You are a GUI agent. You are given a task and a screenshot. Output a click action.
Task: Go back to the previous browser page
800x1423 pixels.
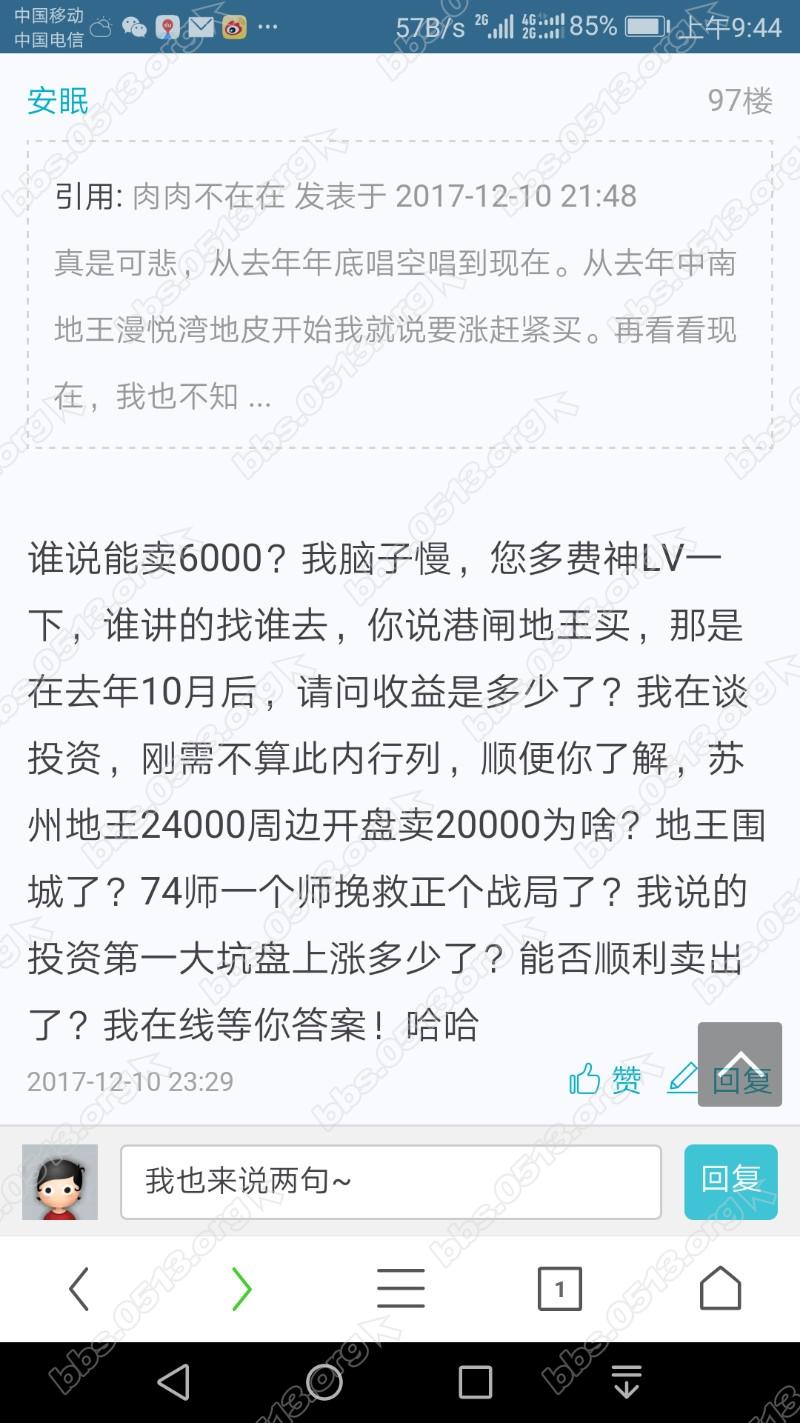(80, 1288)
